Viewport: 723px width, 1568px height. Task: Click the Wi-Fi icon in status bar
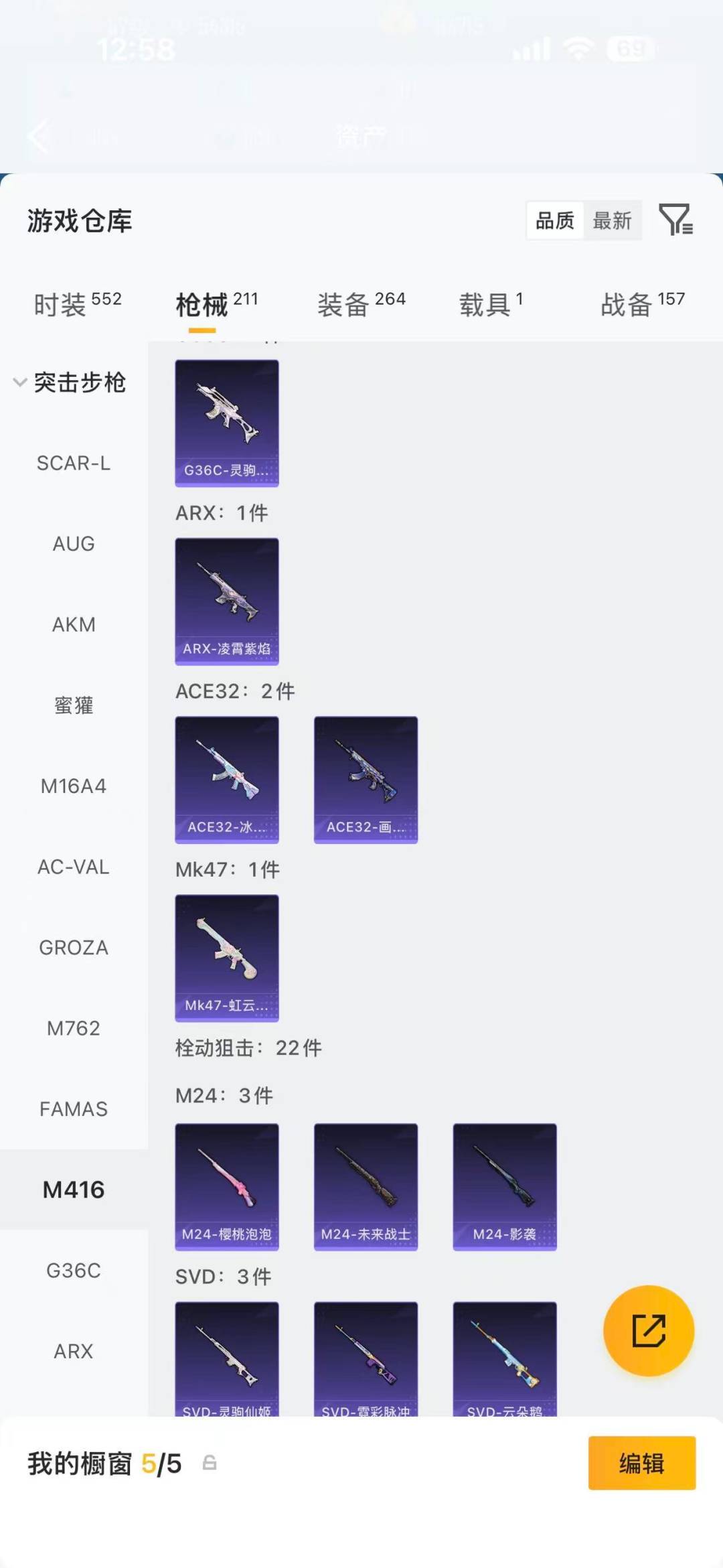point(577,47)
